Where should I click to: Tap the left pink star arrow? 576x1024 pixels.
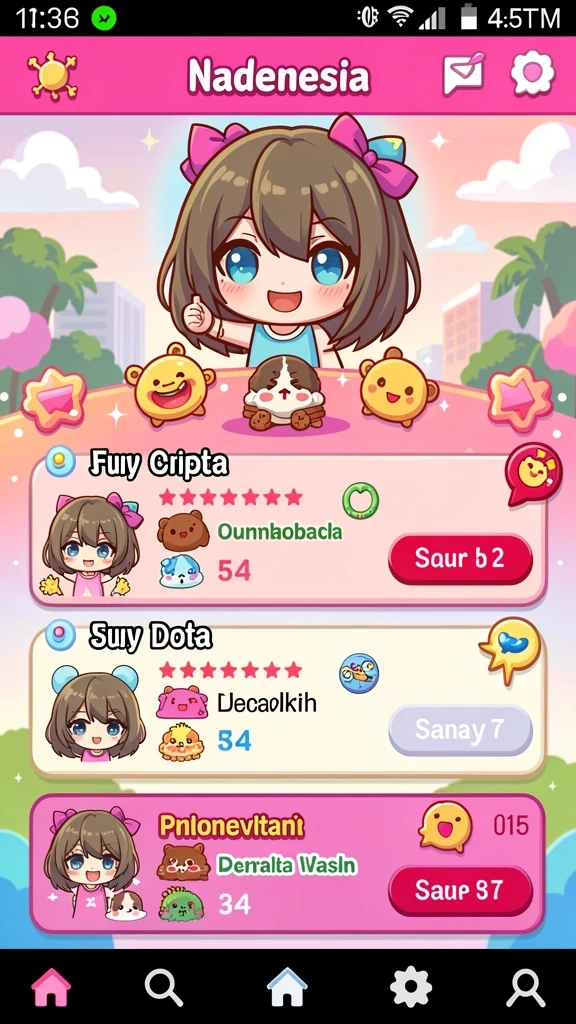[x=54, y=400]
